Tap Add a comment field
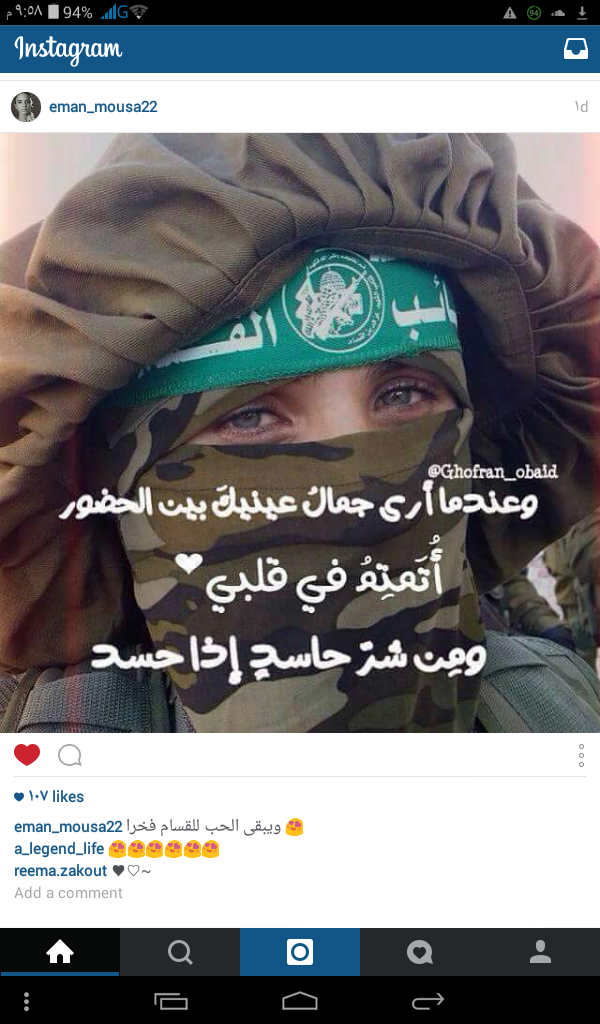This screenshot has width=600, height=1024. click(x=69, y=893)
